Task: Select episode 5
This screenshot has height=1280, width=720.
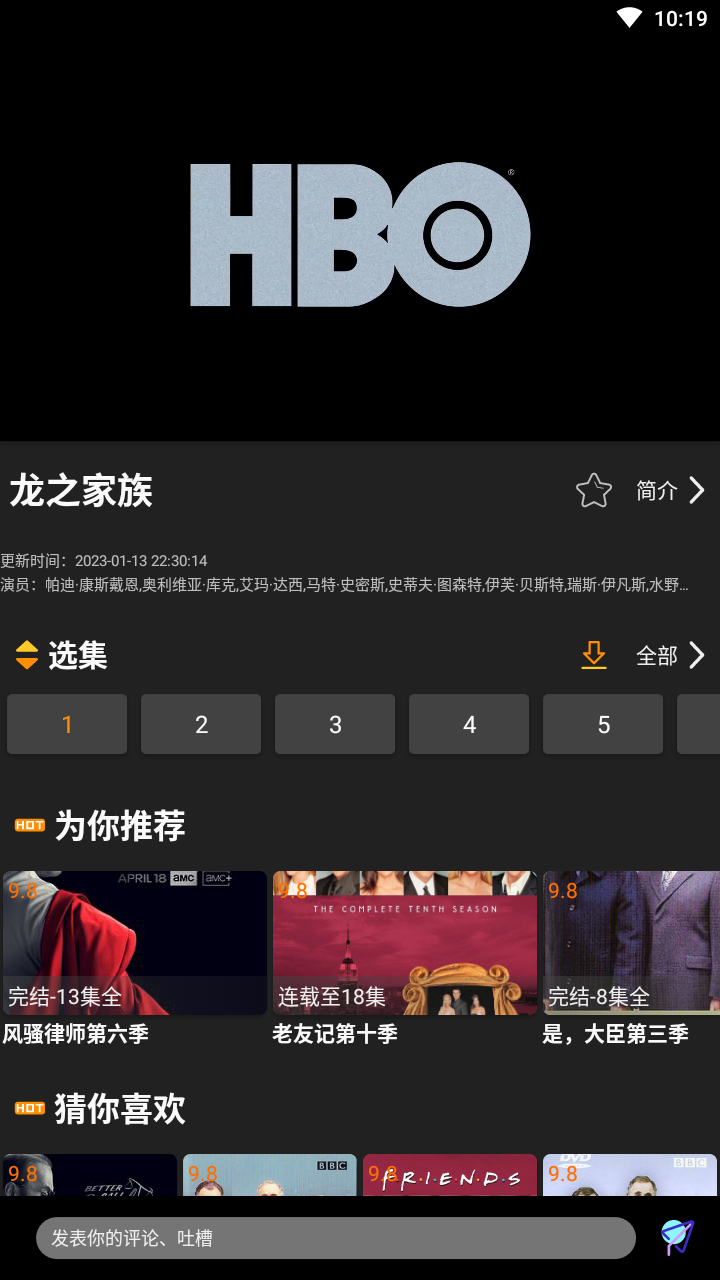Action: click(603, 724)
